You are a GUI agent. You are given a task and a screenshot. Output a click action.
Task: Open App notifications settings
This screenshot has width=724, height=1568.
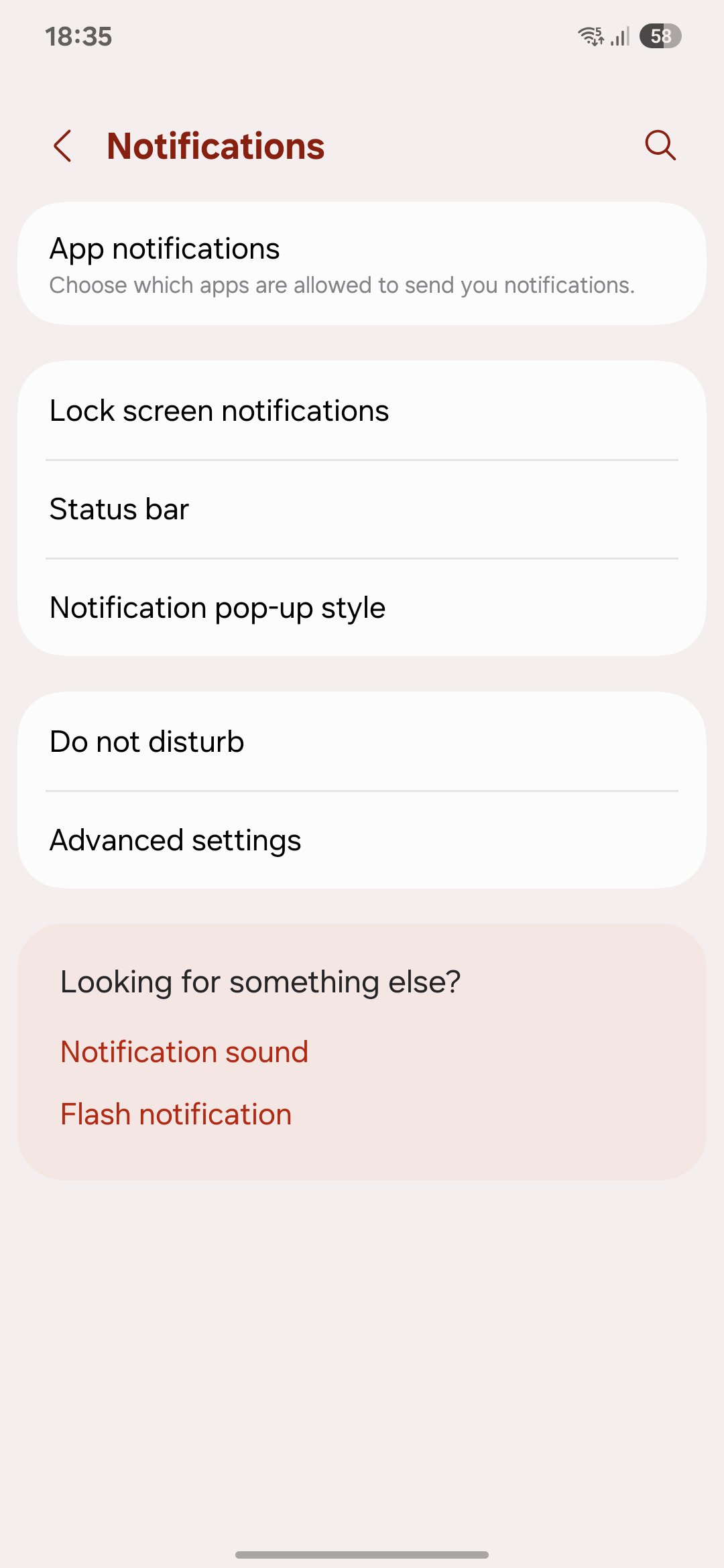tap(362, 264)
